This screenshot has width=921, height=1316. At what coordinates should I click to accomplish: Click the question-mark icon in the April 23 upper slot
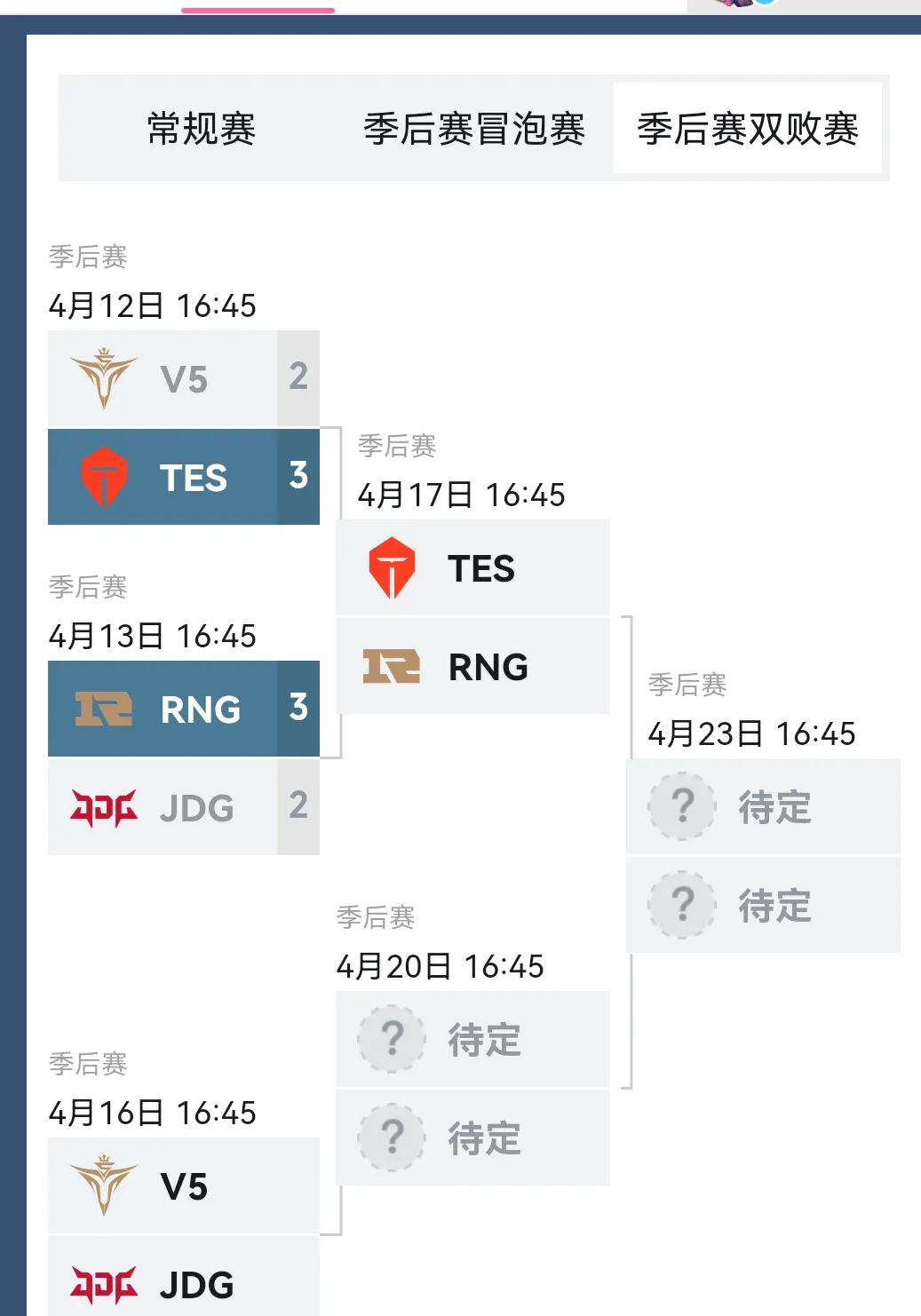click(x=680, y=805)
